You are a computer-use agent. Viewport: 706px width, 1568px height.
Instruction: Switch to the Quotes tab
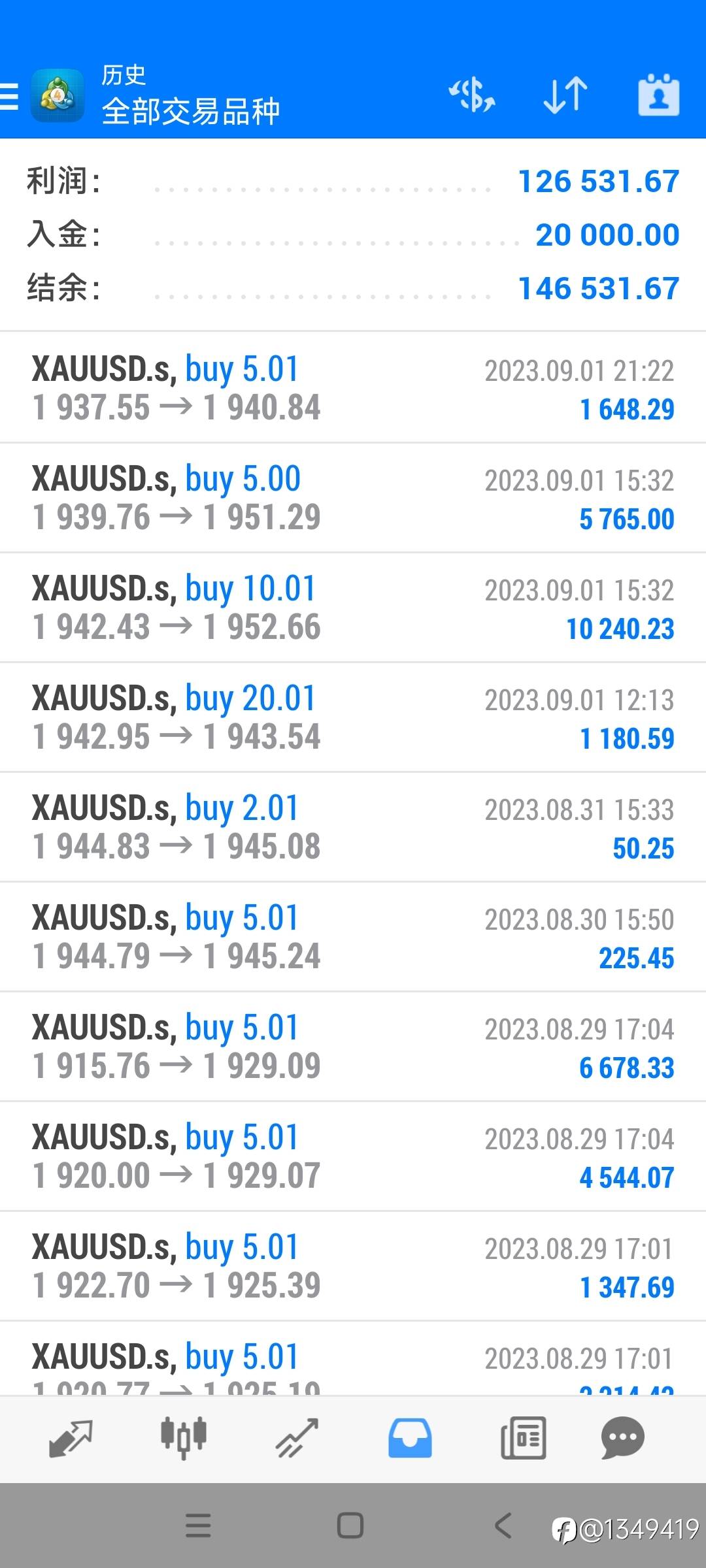tap(71, 1439)
